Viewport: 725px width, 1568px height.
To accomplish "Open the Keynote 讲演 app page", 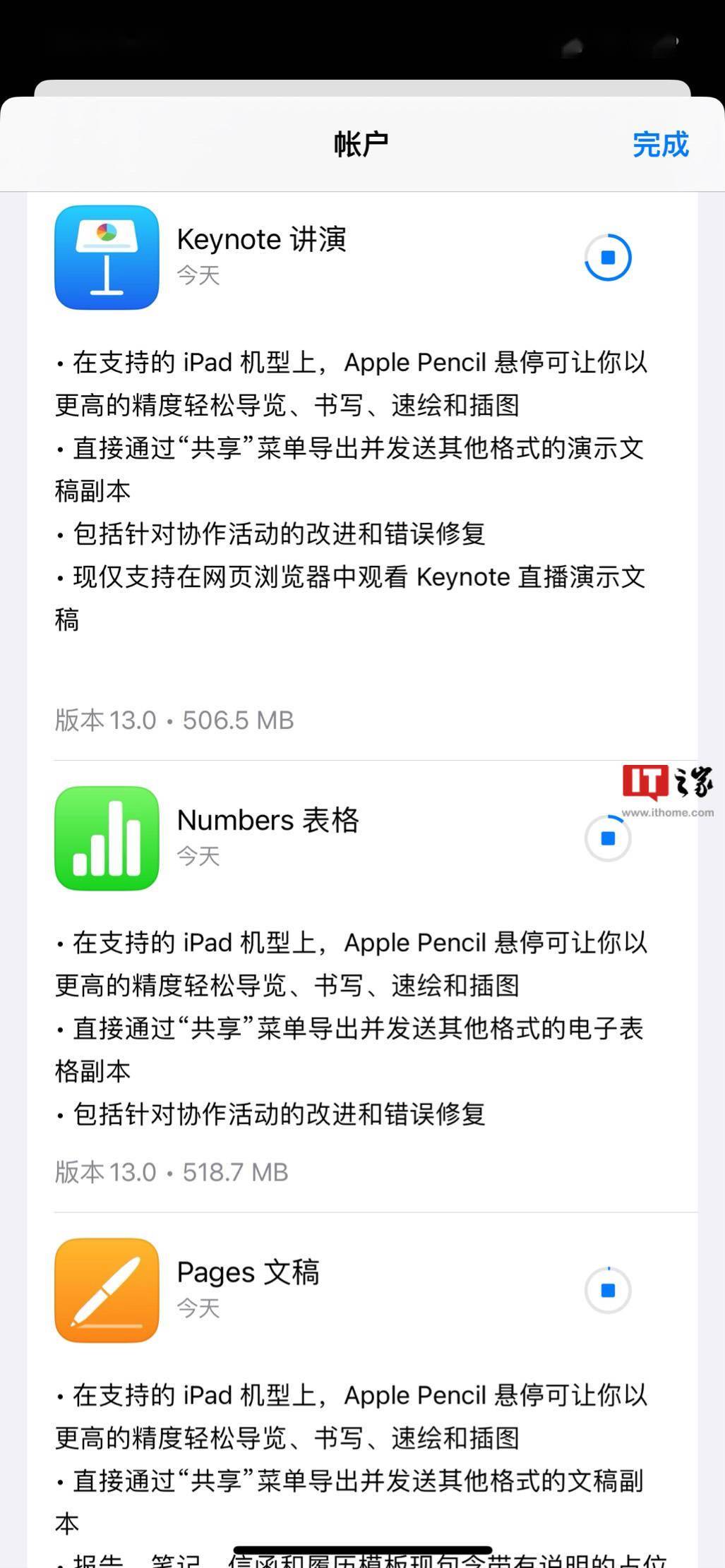I will click(107, 258).
